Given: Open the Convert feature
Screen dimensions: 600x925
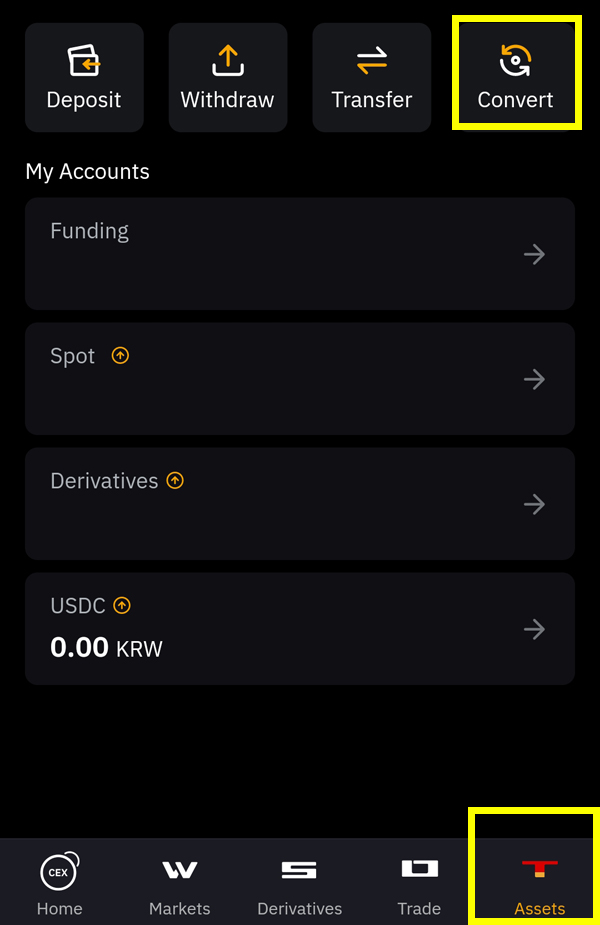Looking at the screenshot, I should click(515, 78).
